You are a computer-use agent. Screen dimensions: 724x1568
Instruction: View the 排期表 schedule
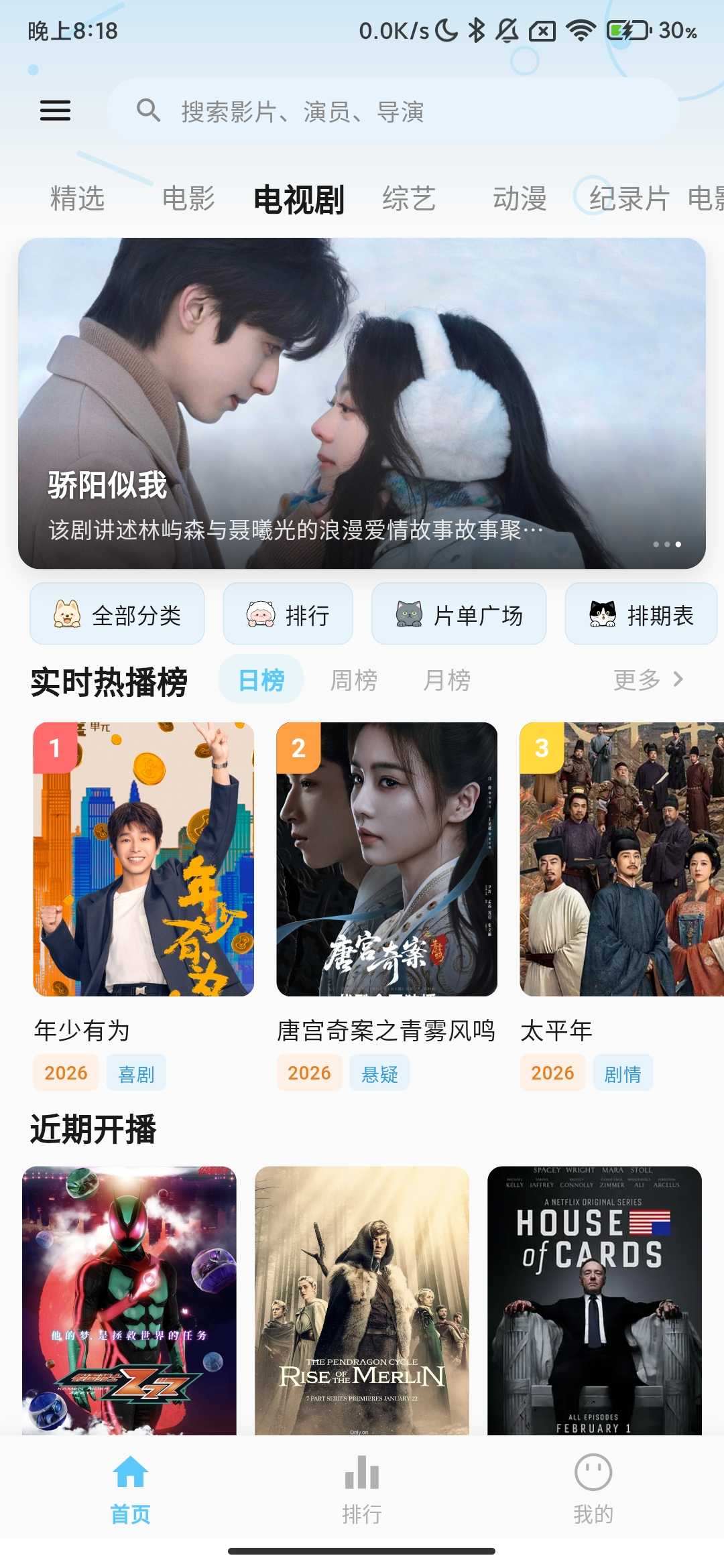pyautogui.click(x=641, y=614)
